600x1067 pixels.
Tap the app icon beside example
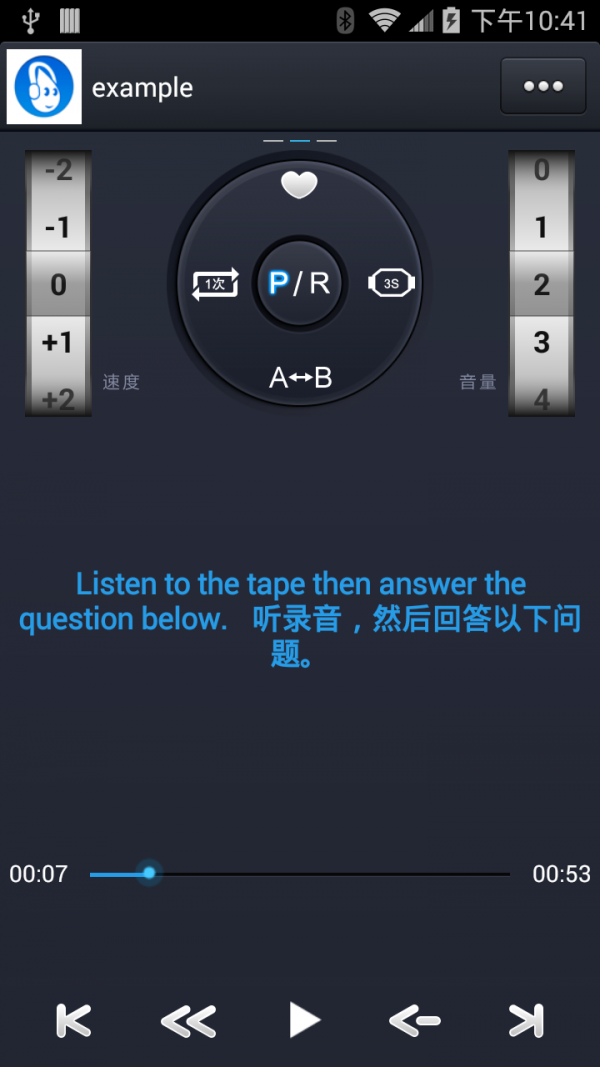pyautogui.click(x=44, y=87)
